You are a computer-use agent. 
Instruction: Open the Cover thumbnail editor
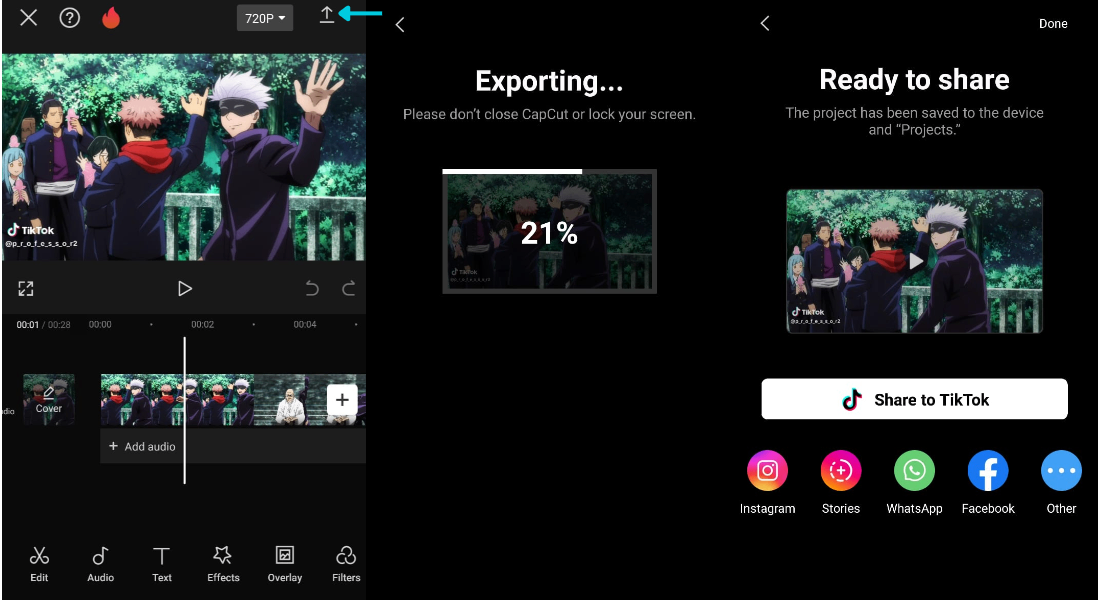click(x=48, y=399)
